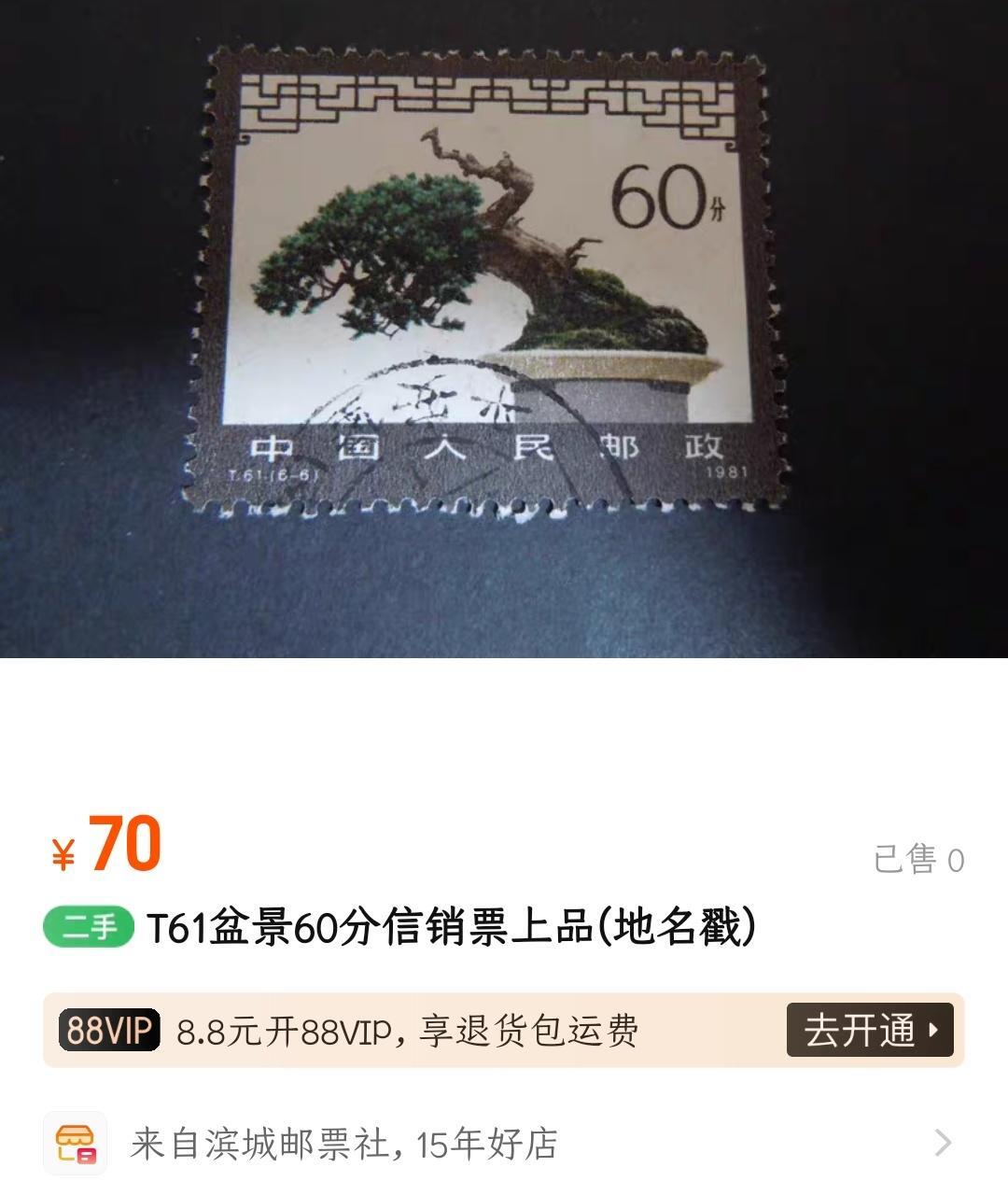Toggle the 88VIP membership banner
1008x1181 pixels.
click(504, 1032)
